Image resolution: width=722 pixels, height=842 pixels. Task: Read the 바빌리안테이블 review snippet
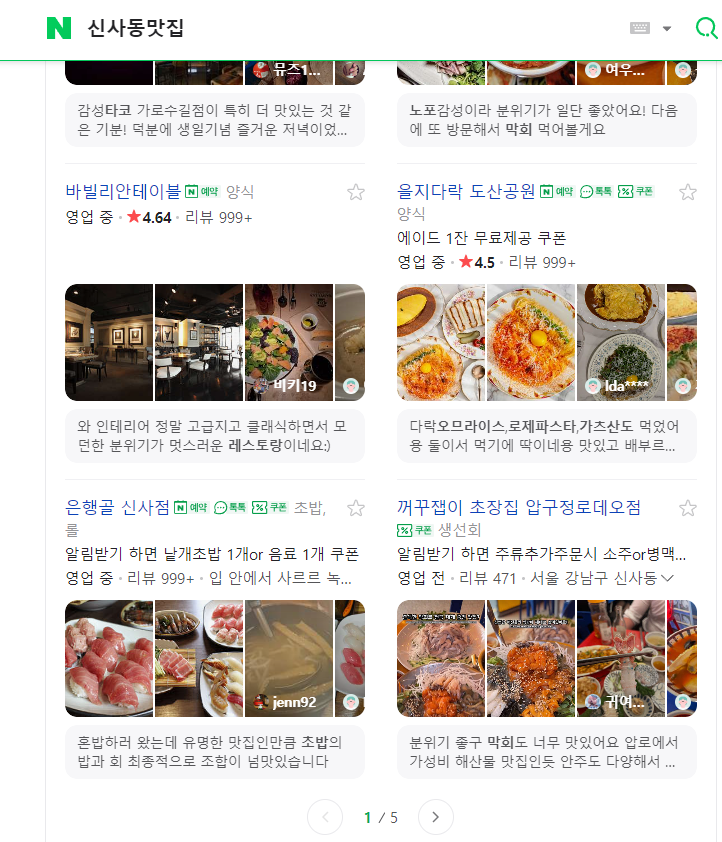pyautogui.click(x=214, y=436)
